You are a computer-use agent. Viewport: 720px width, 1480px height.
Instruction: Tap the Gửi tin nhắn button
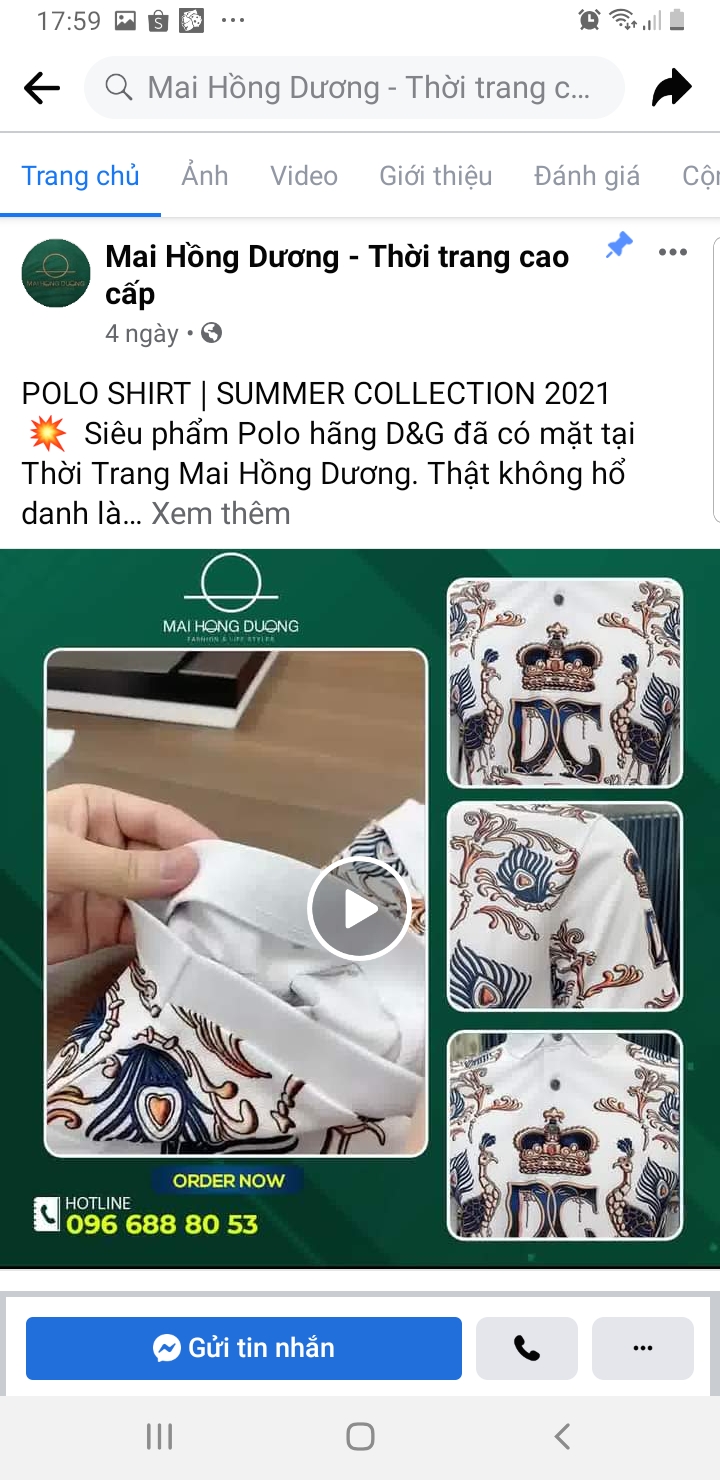244,1348
